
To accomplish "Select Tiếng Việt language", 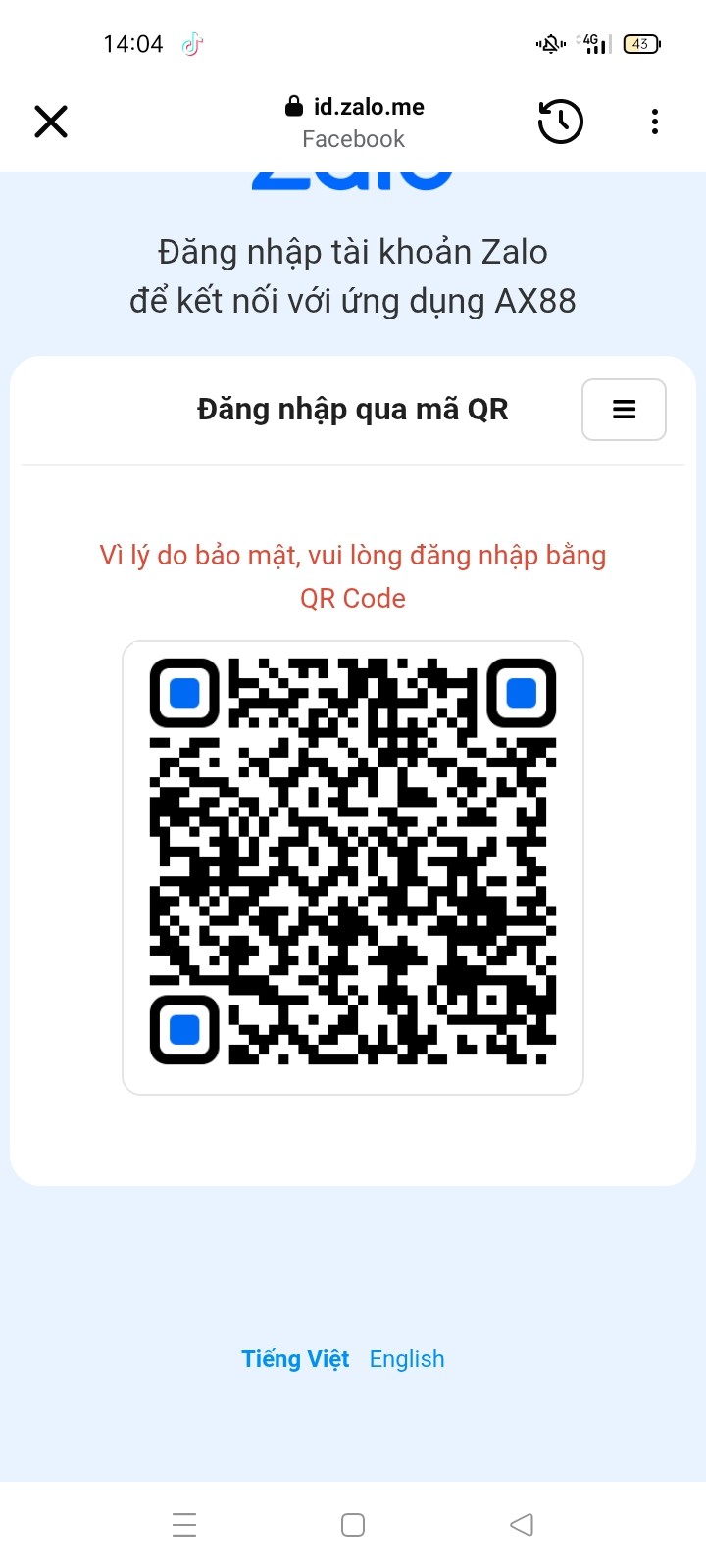I will click(295, 1359).
